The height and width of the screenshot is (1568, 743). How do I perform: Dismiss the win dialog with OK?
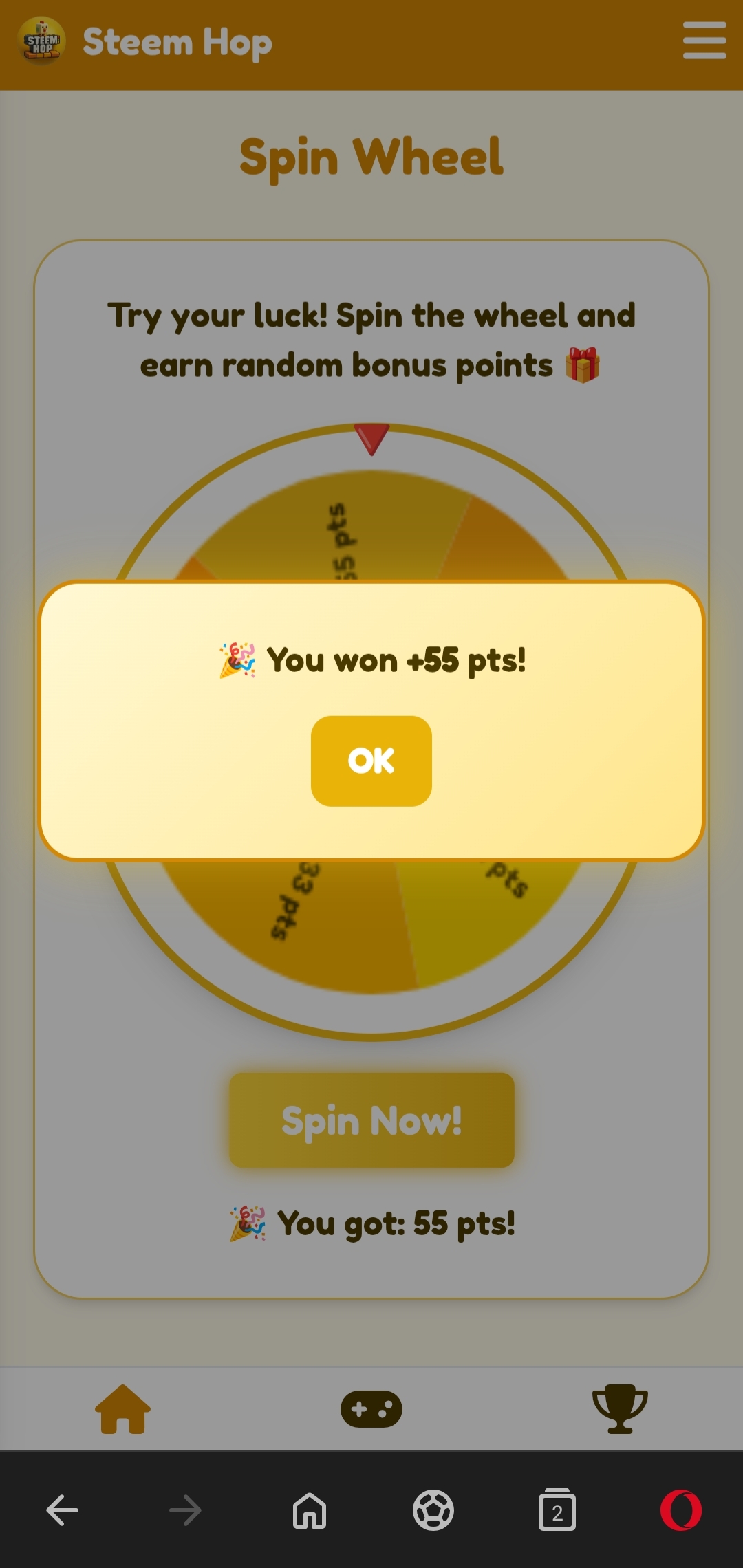click(x=371, y=761)
